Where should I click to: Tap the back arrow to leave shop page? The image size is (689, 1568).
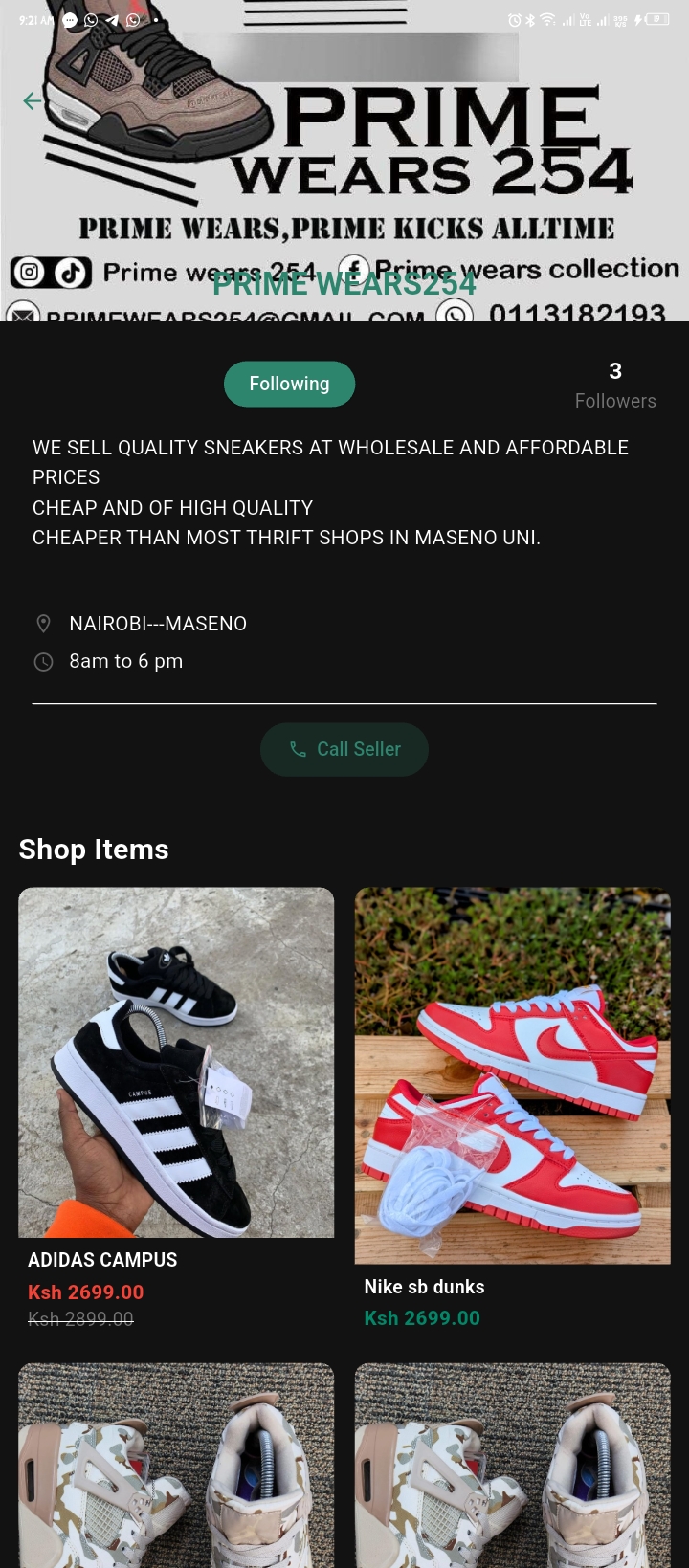pos(32,100)
